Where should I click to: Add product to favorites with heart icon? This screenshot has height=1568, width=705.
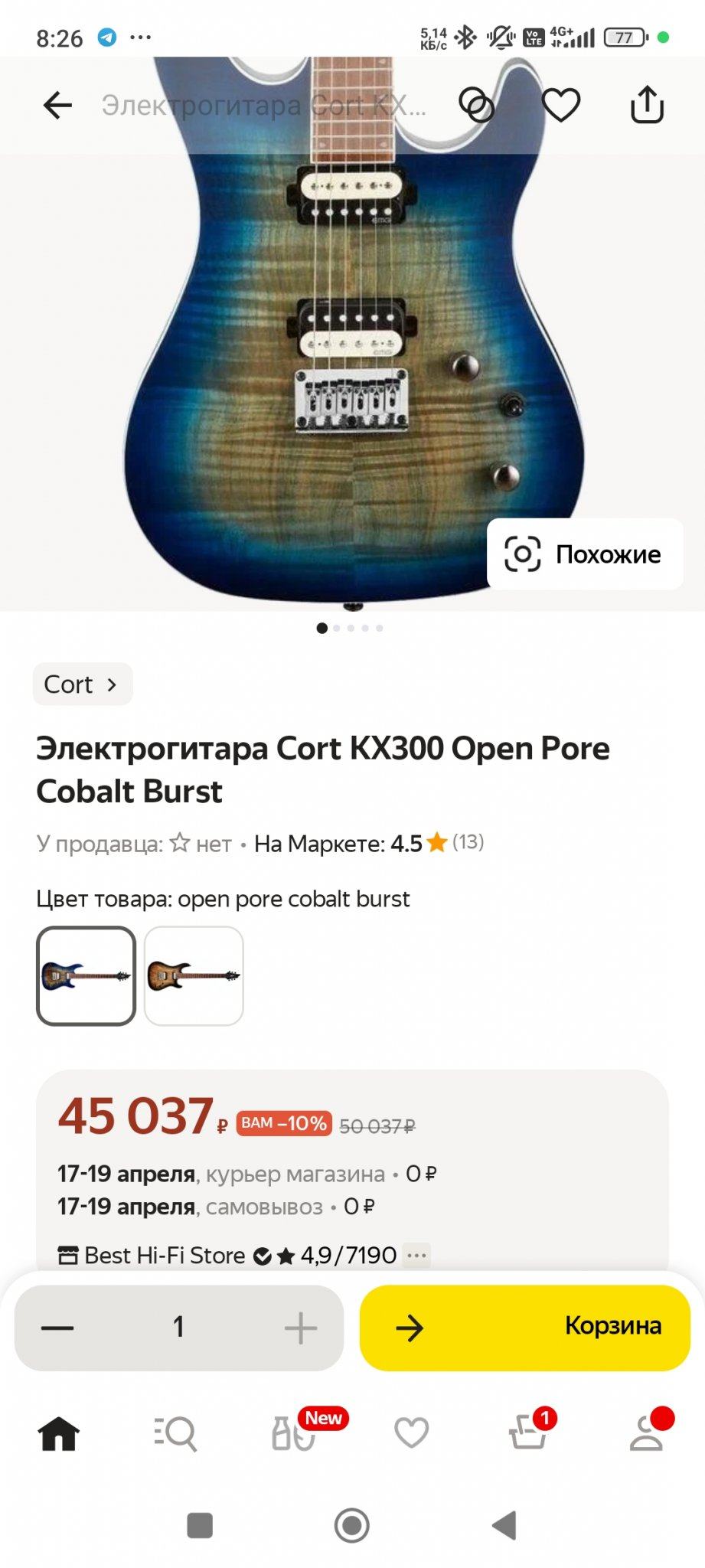tap(561, 105)
